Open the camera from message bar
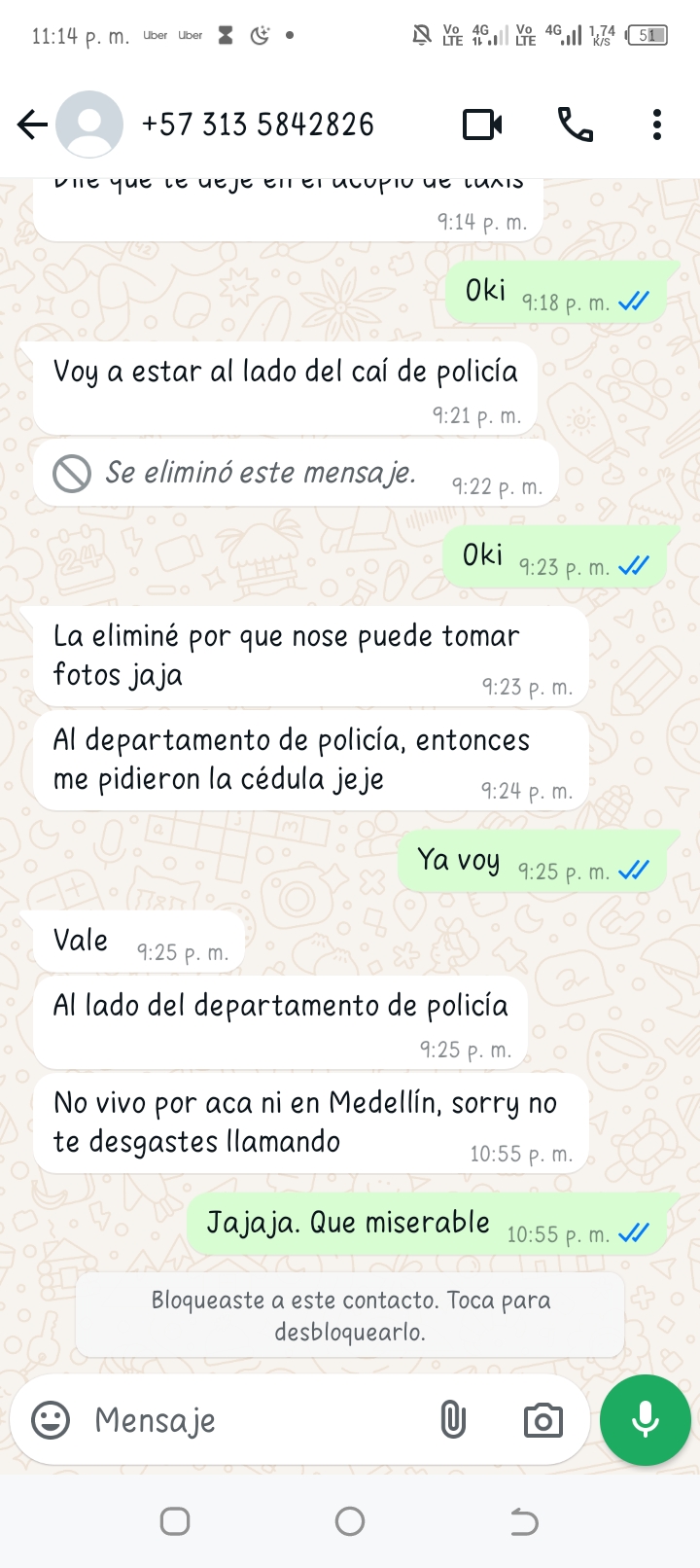Image resolution: width=700 pixels, height=1568 pixels. [x=542, y=1420]
